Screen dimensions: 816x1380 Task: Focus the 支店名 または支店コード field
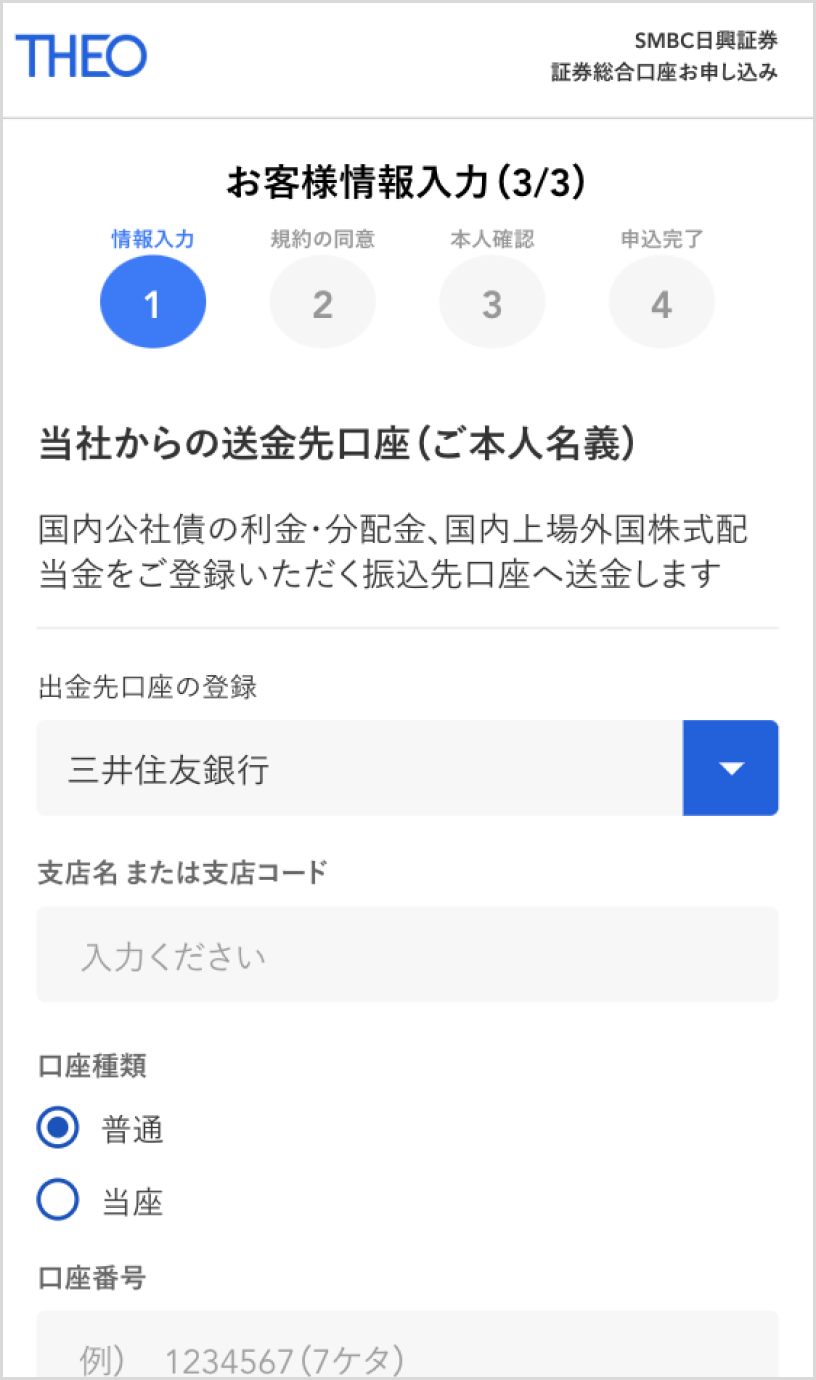click(x=407, y=955)
